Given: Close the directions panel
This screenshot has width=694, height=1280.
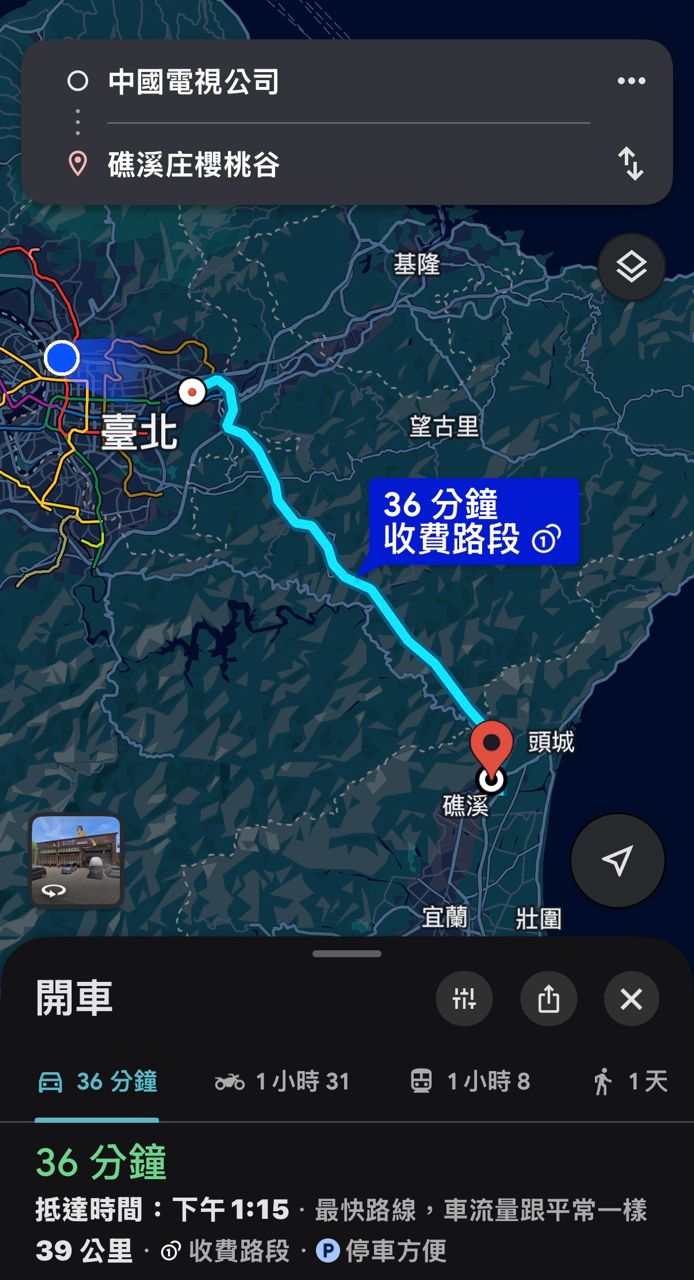Looking at the screenshot, I should pos(631,998).
